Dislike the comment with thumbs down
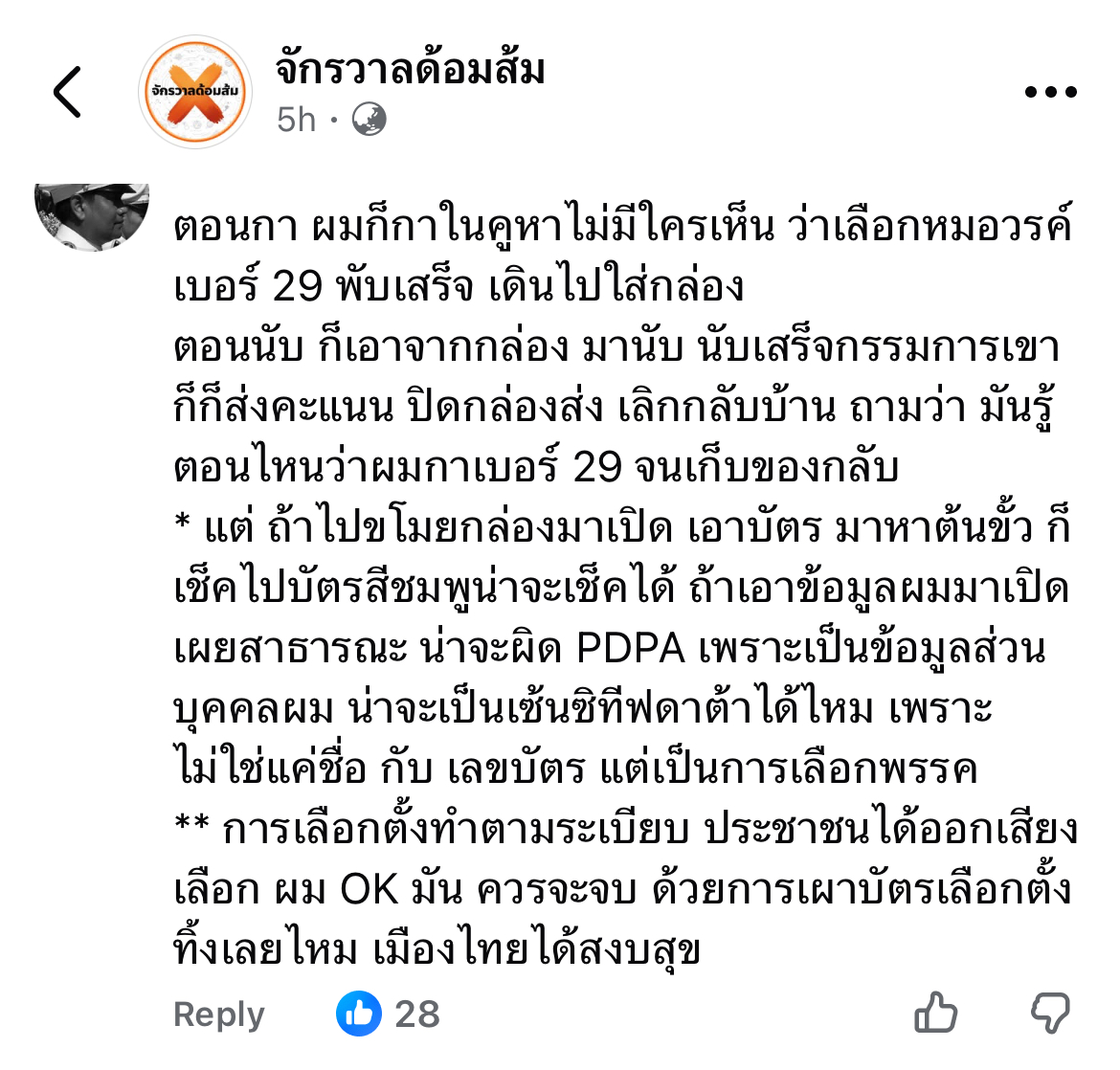The height and width of the screenshot is (1070, 1120). [x=1049, y=1013]
